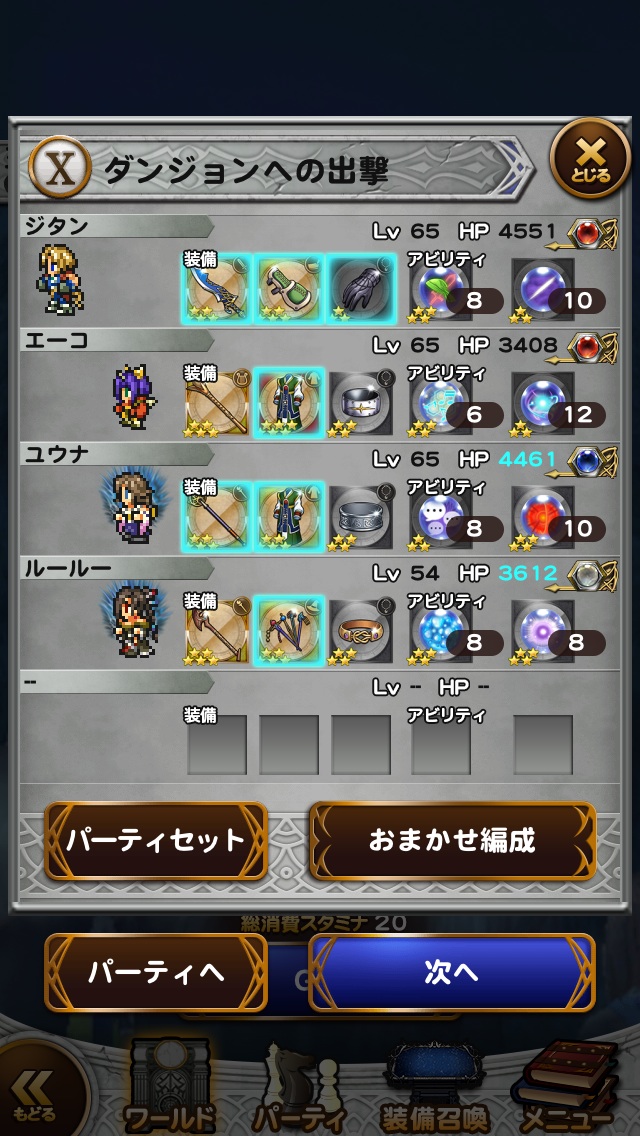This screenshot has height=1136, width=640.
Task: Open the 装備召喚 tab
Action: [x=434, y=1090]
